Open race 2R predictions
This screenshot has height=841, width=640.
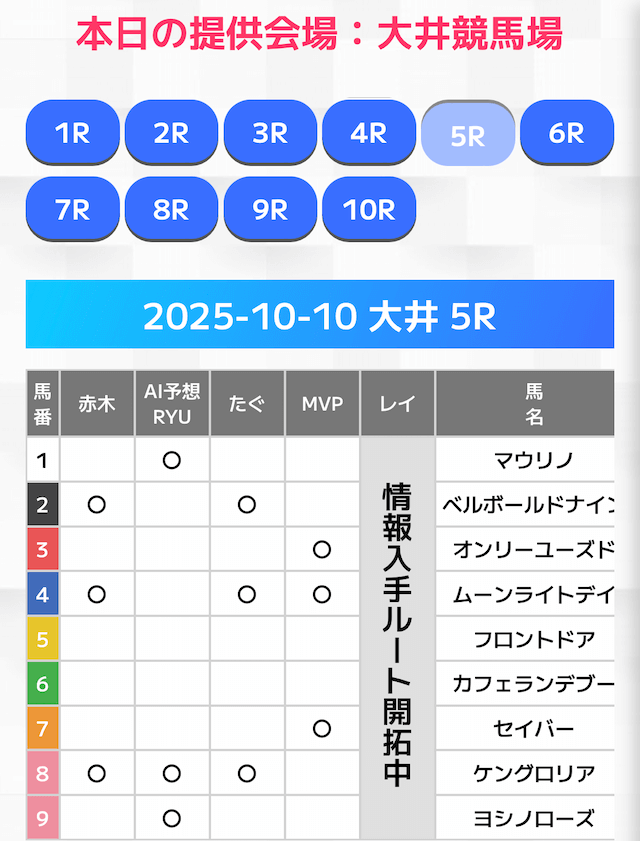coord(171,133)
